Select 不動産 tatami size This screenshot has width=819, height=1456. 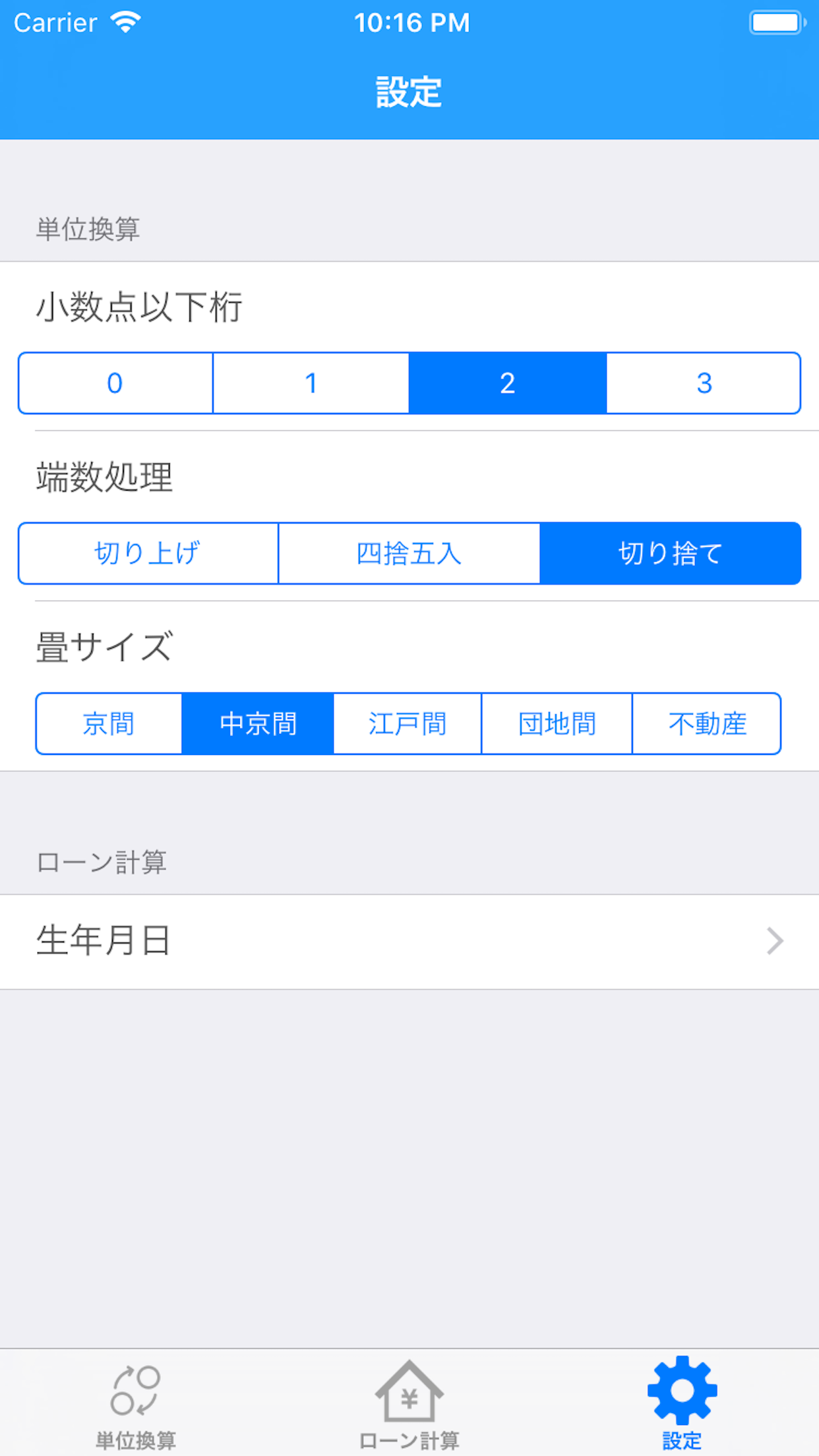706,723
